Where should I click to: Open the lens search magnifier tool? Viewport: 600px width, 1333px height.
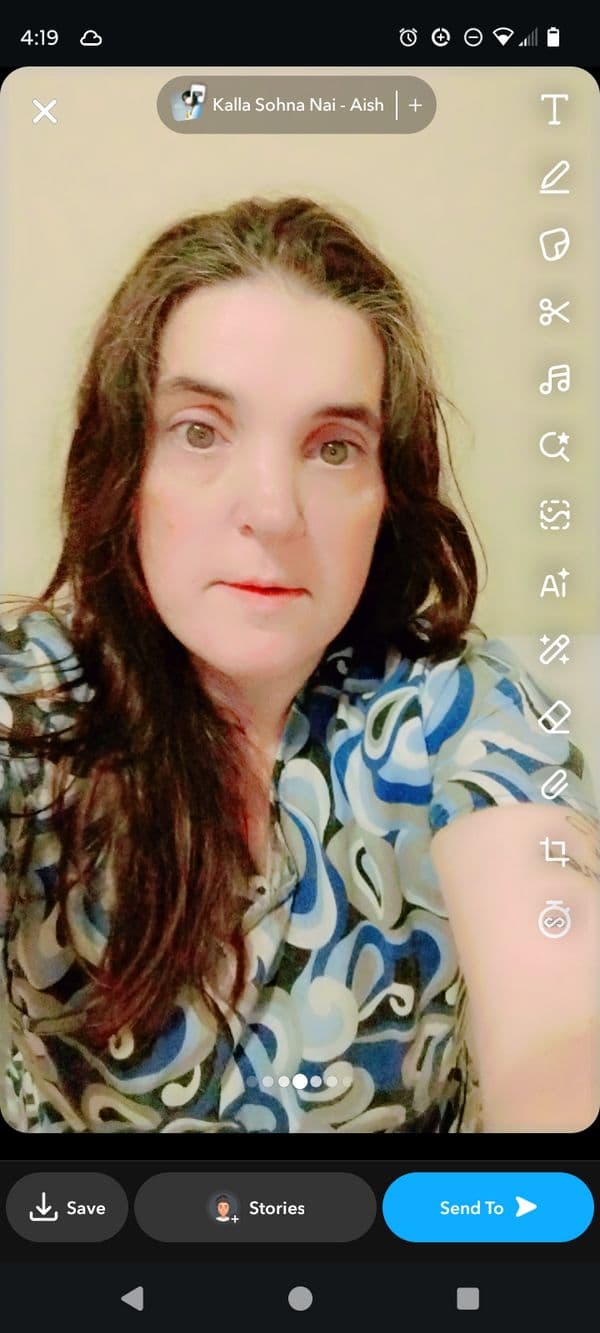554,446
